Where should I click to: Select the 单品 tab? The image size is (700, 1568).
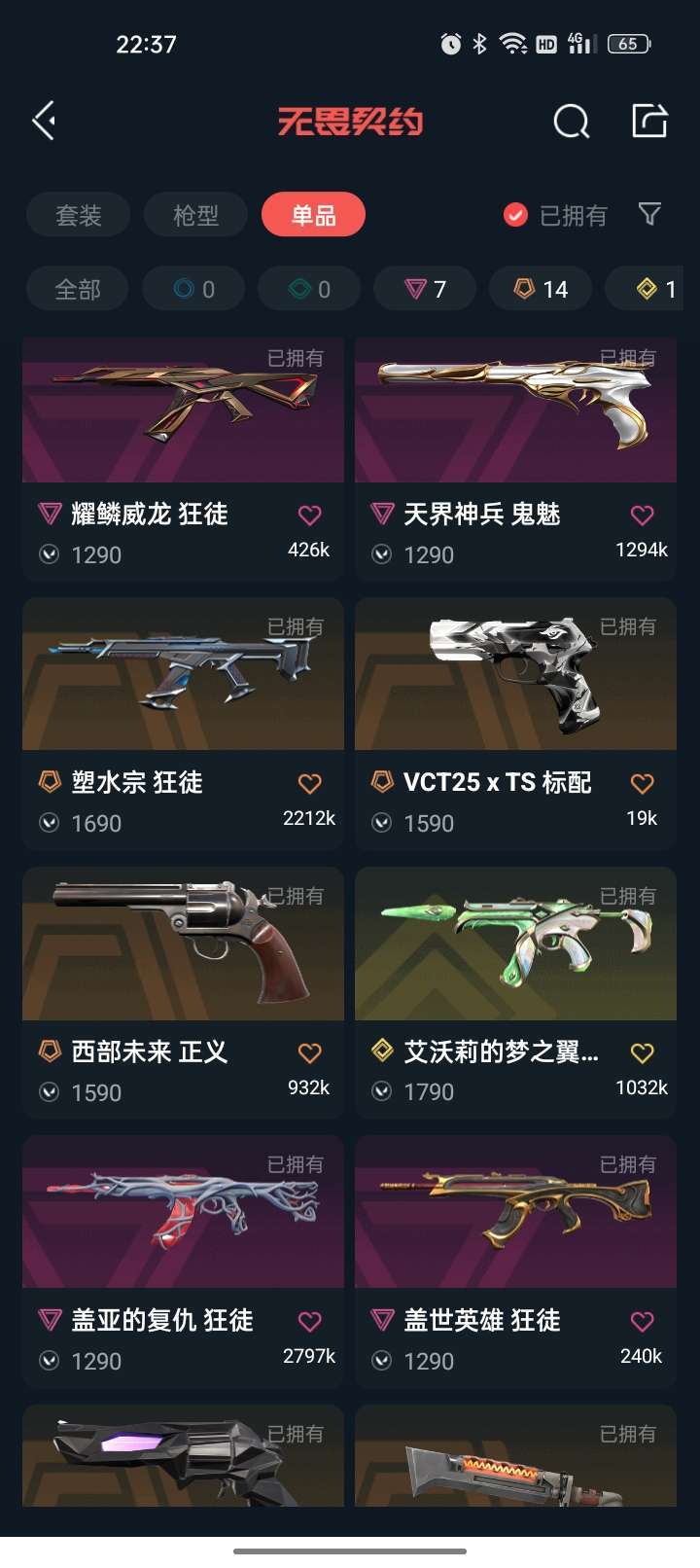pyautogui.click(x=313, y=215)
